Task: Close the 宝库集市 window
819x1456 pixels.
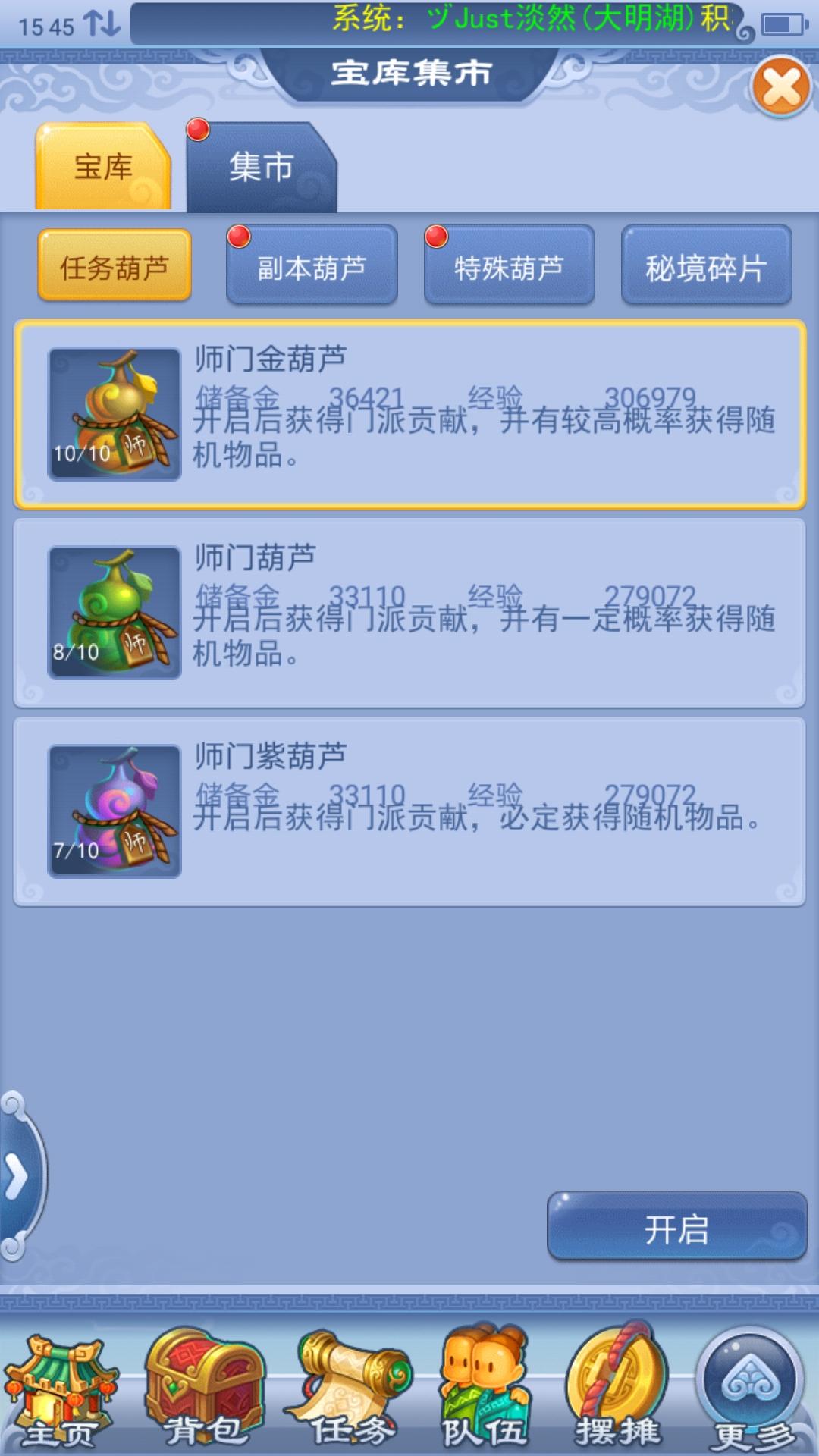Action: [x=781, y=86]
